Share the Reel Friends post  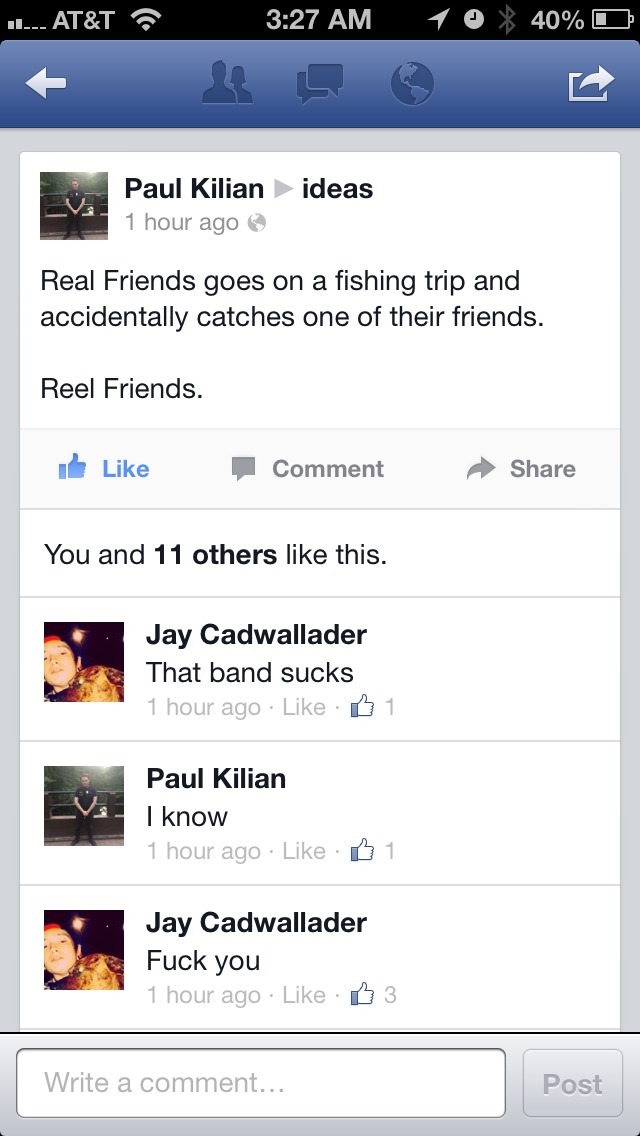[521, 469]
